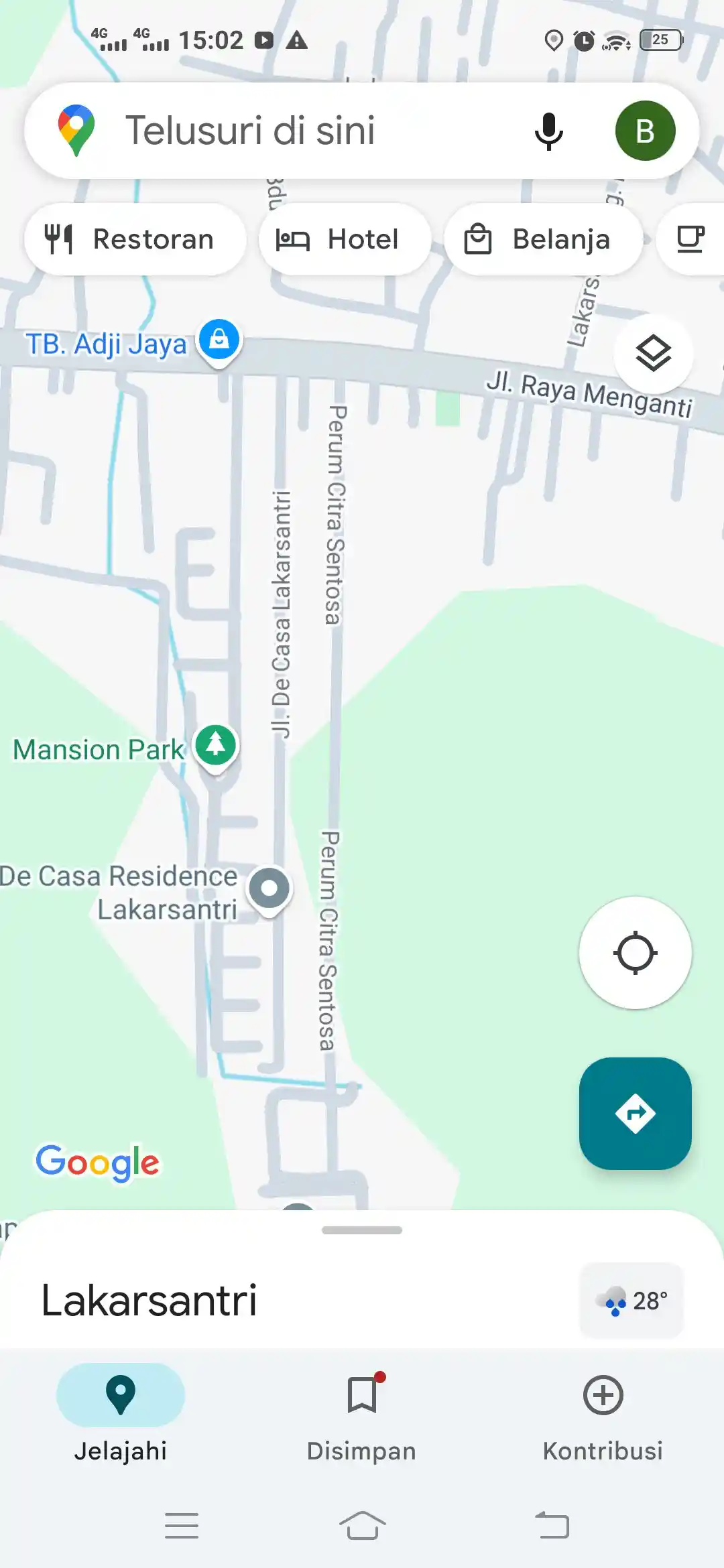Select the Google Maps pin logo in search bar
The image size is (724, 1568).
(x=76, y=130)
